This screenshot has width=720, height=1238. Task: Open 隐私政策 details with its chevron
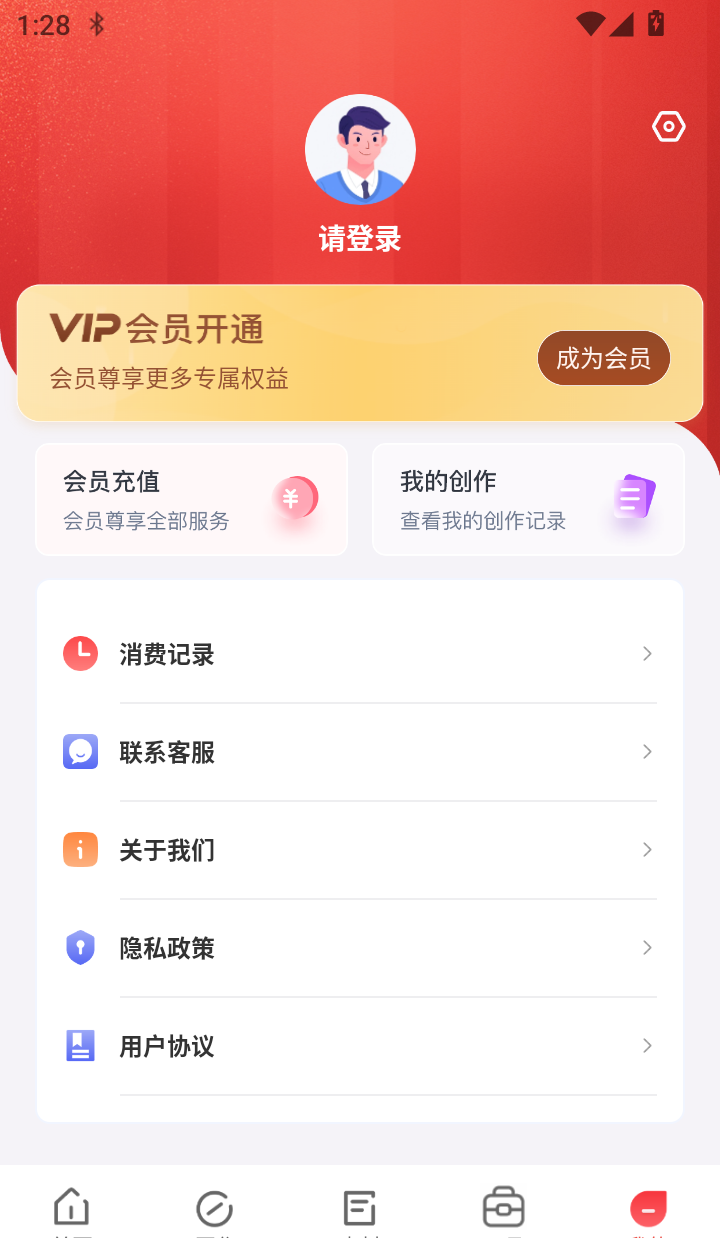coord(647,947)
